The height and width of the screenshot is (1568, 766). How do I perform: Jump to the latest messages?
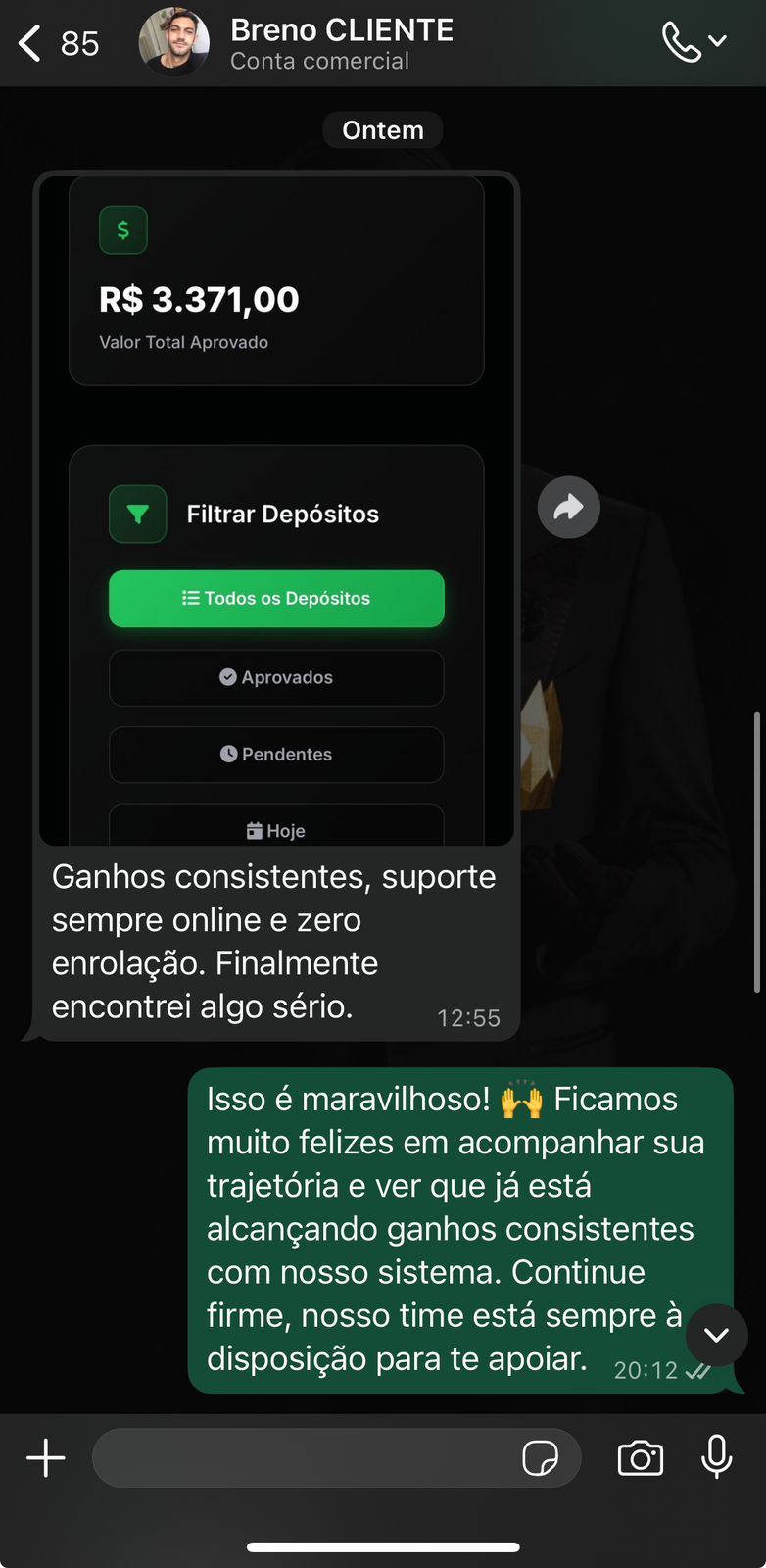coord(716,1335)
